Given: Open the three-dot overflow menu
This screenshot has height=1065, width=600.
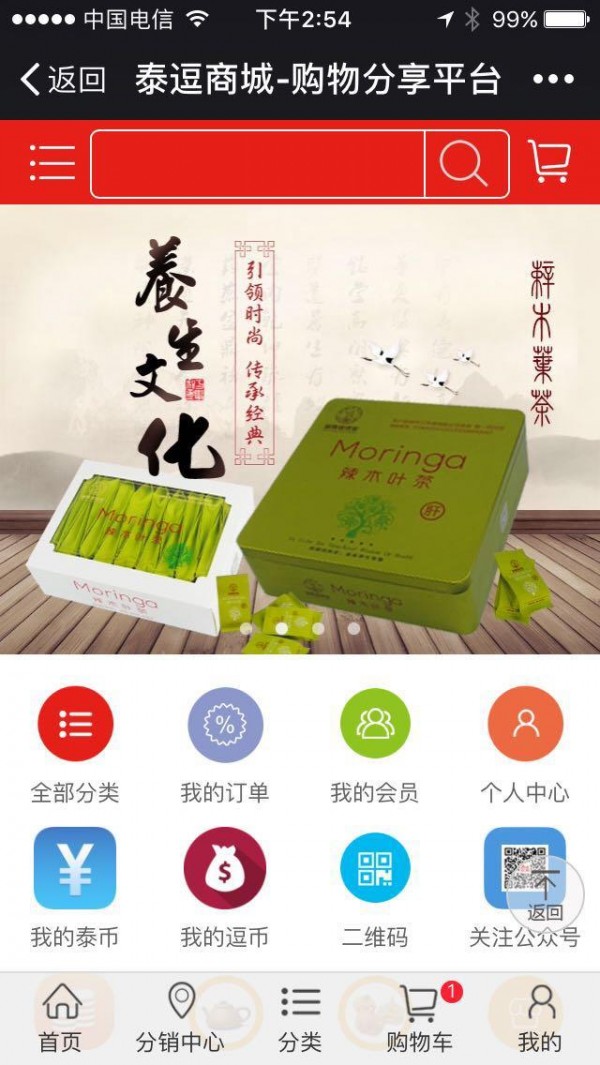Looking at the screenshot, I should pyautogui.click(x=552, y=79).
